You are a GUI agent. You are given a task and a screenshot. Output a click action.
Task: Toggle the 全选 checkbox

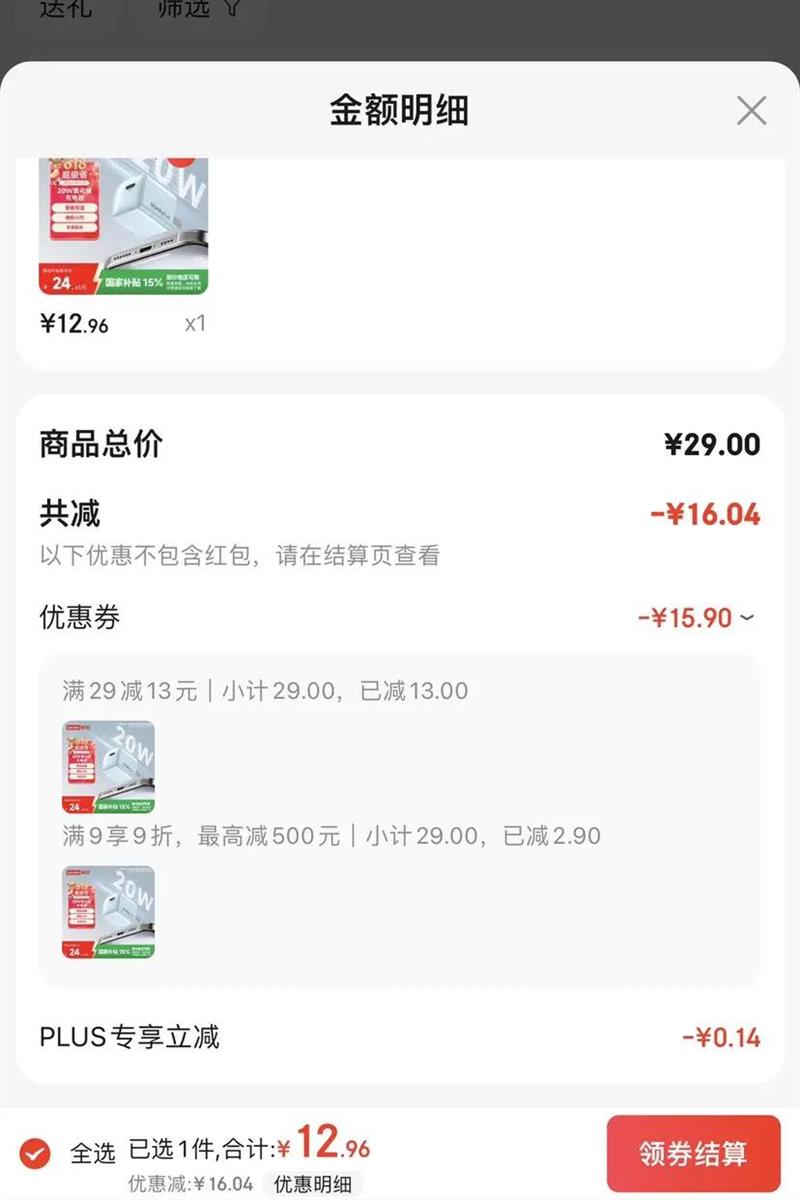click(x=35, y=1153)
